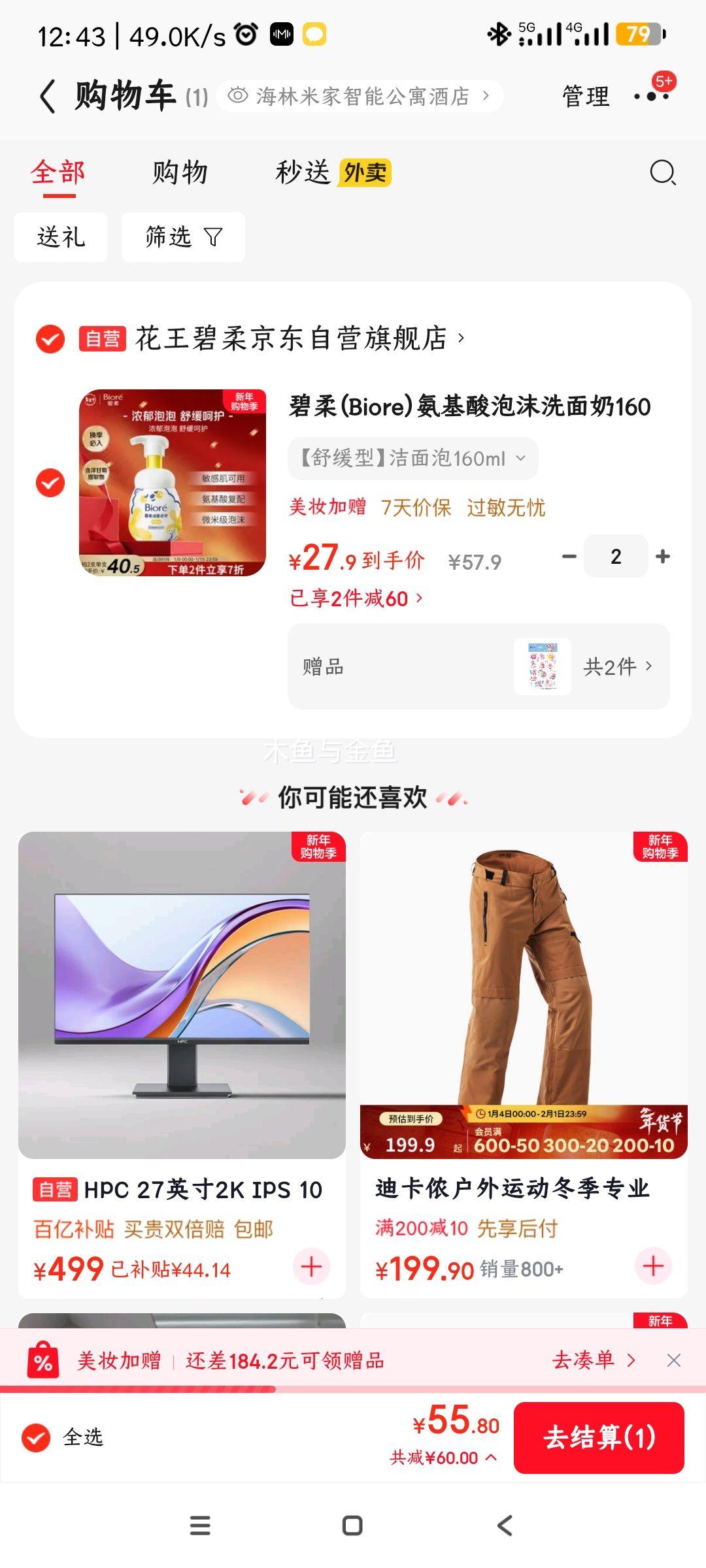Increase Biore quantity with plus stepper
The image size is (706, 1568).
(663, 557)
